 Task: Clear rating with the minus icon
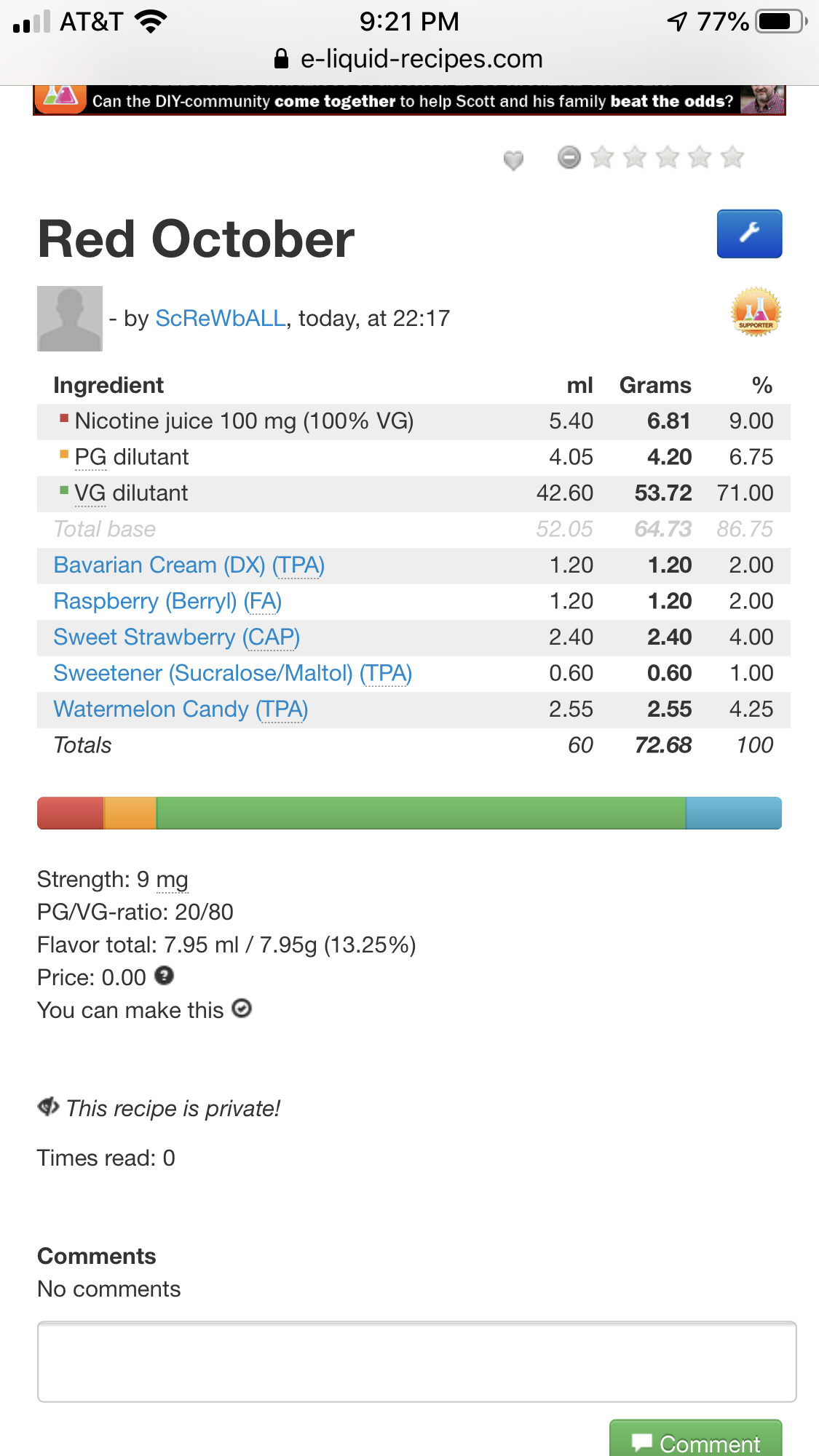tap(569, 157)
